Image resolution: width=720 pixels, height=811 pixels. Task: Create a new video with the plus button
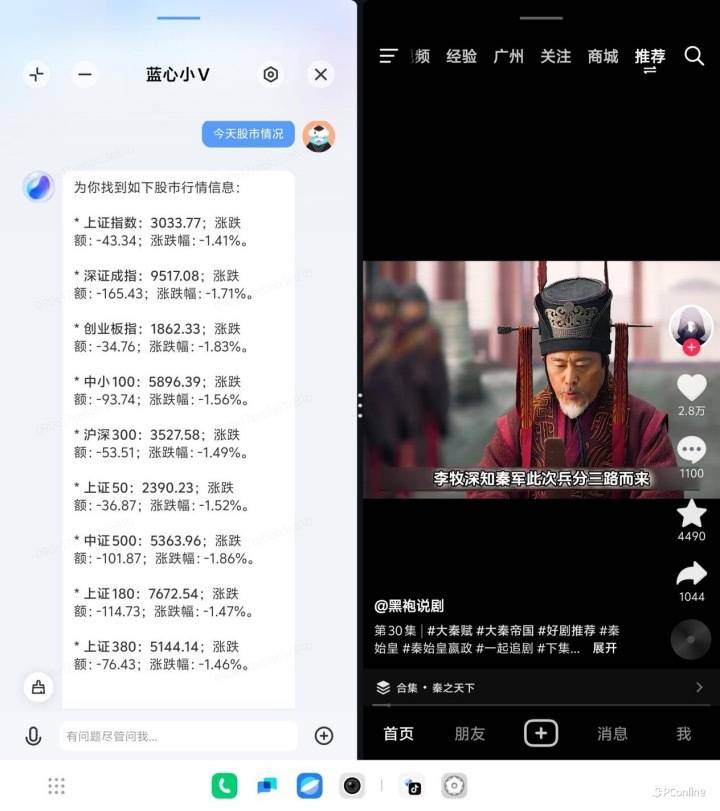[541, 733]
